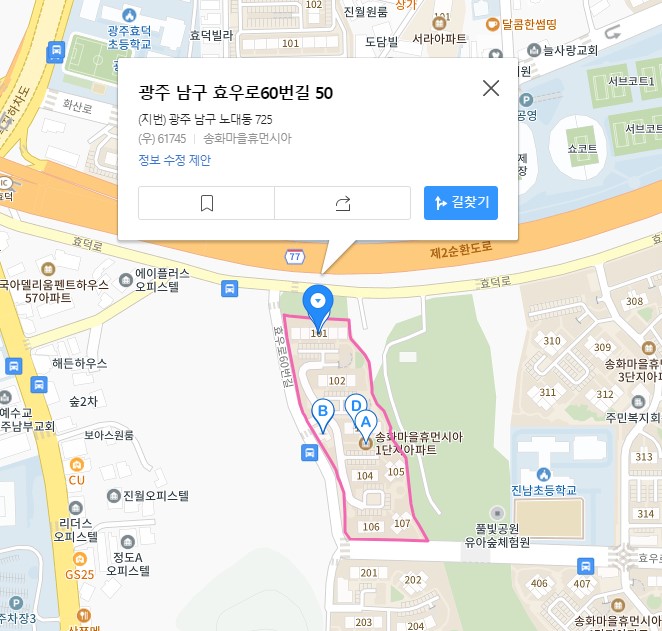Bookmark this address
This screenshot has width=662, height=631.
coord(207,203)
